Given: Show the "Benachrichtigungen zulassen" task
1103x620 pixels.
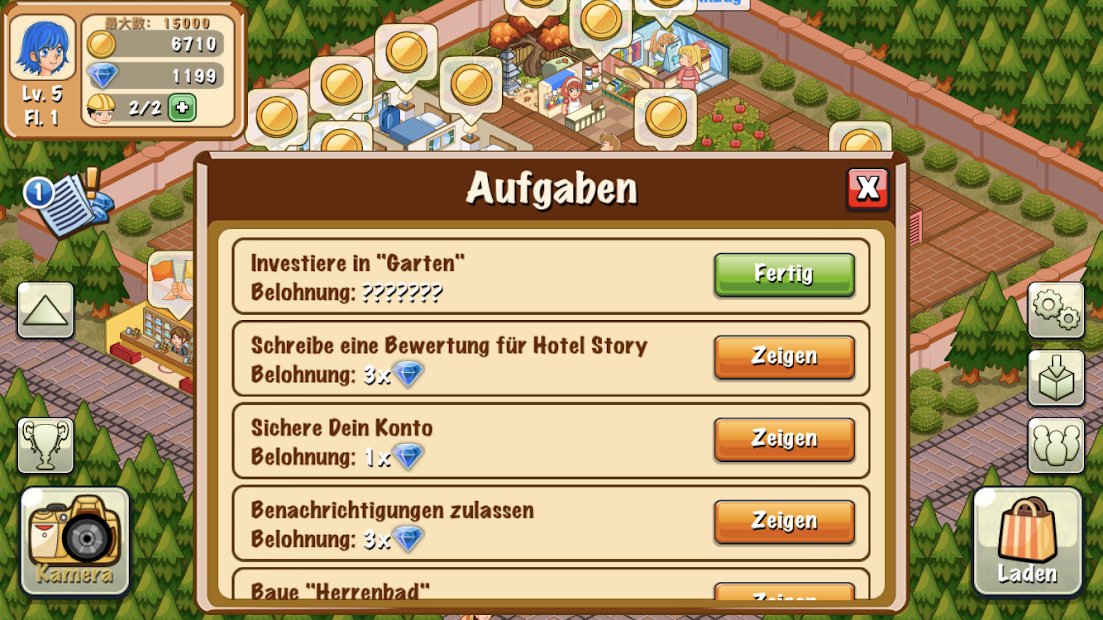Looking at the screenshot, I should [x=784, y=521].
